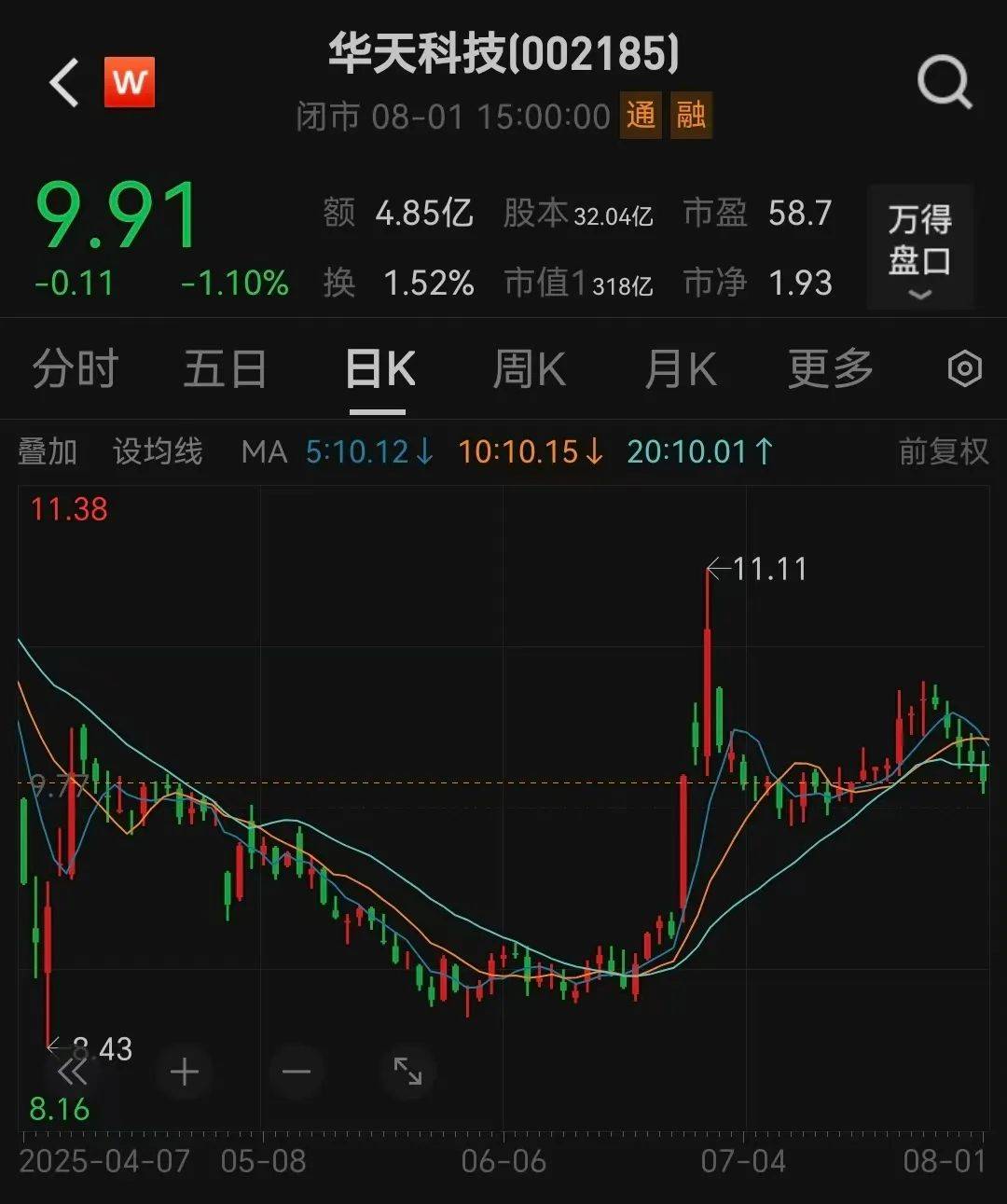Change the 前复权 adjustment mode
Viewport: 1007px width, 1204px height.
[943, 452]
